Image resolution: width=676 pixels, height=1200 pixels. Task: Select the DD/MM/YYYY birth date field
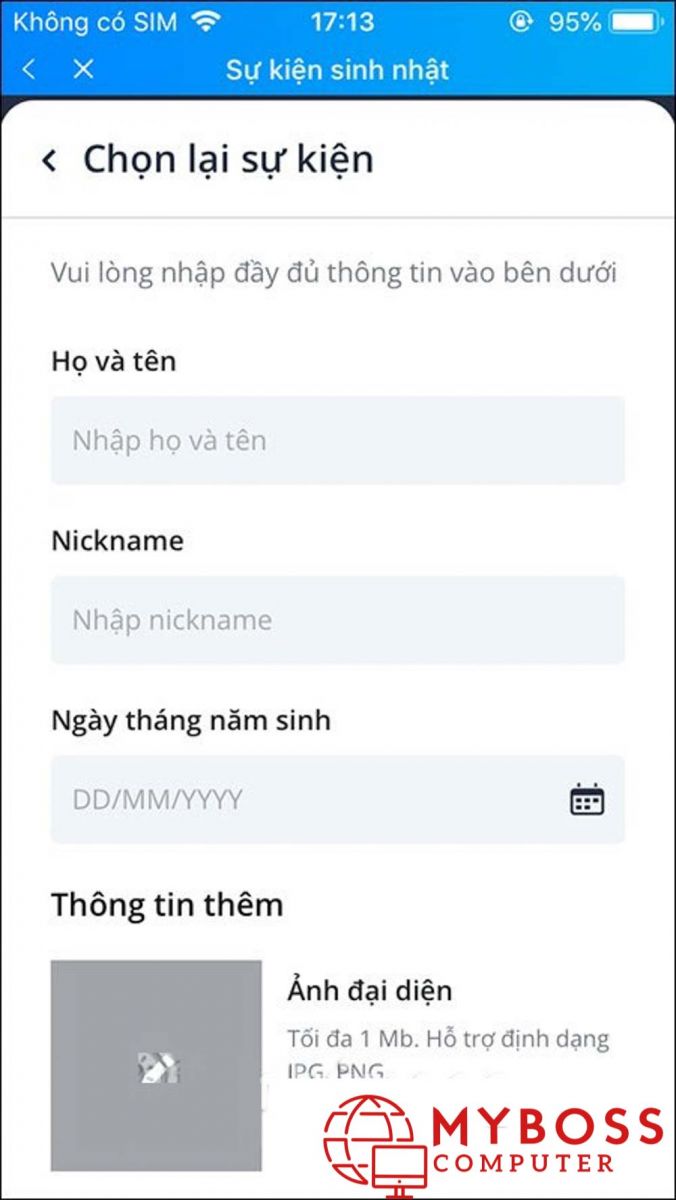tap(300, 800)
